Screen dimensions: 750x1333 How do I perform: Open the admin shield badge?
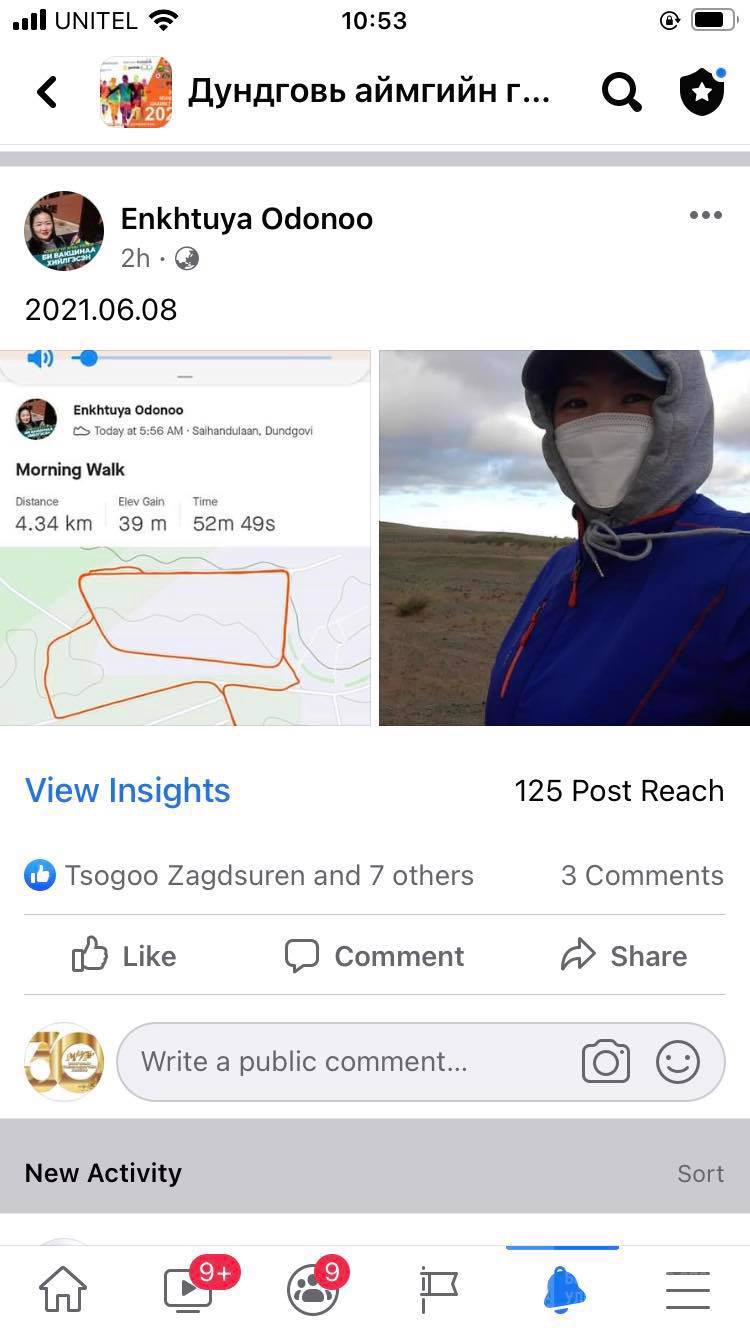click(702, 92)
